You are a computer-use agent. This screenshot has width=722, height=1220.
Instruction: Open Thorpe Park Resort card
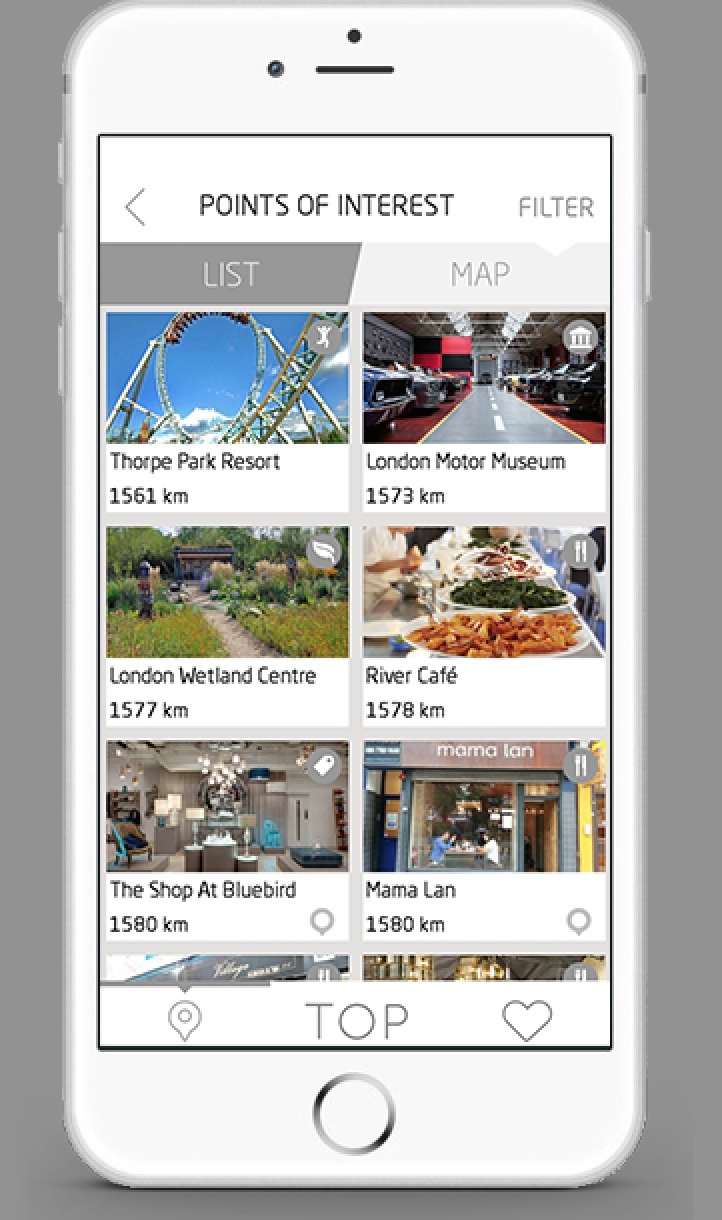tap(227, 380)
